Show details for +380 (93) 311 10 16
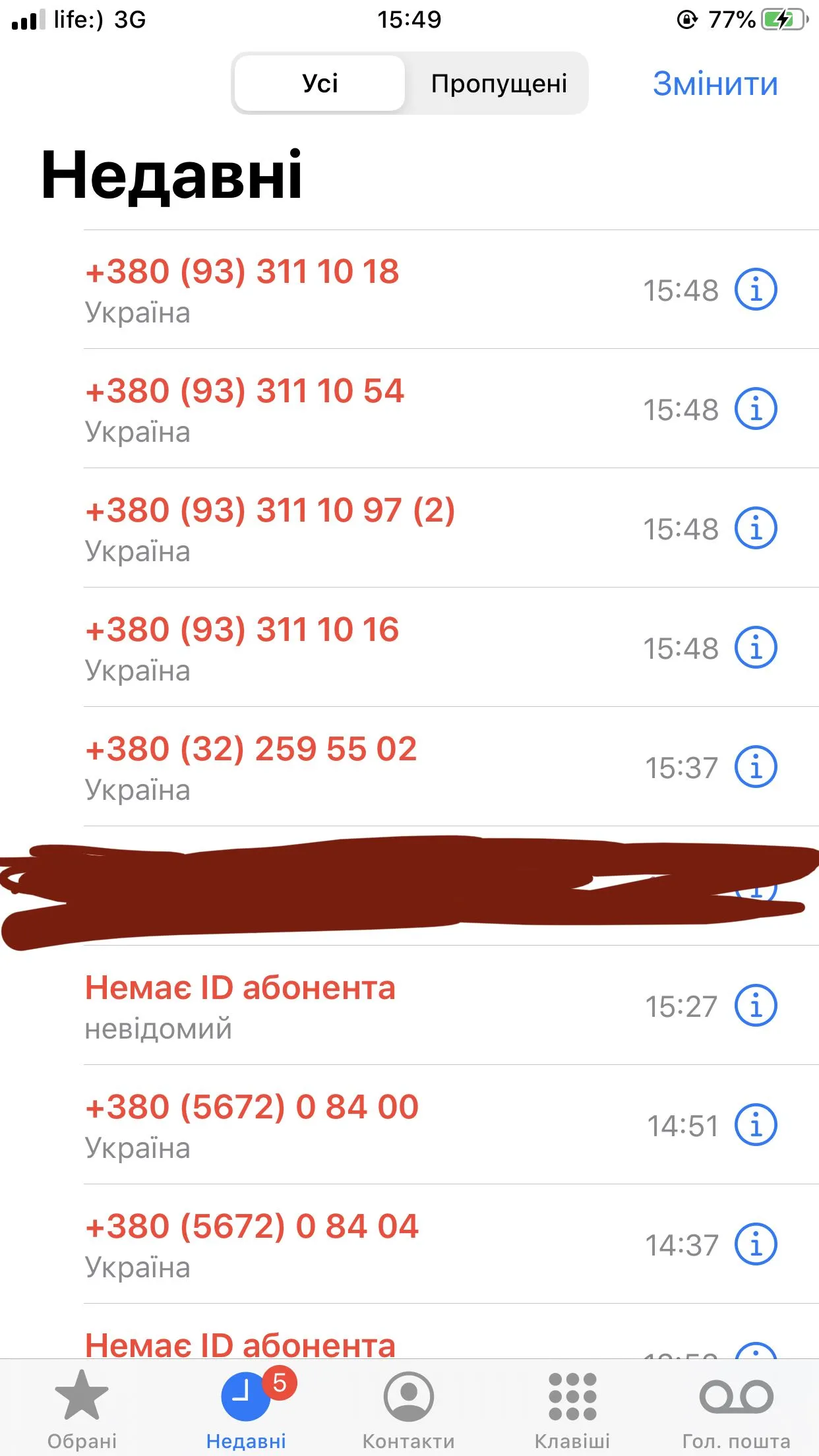Viewport: 819px width, 1456px height. coord(756,648)
